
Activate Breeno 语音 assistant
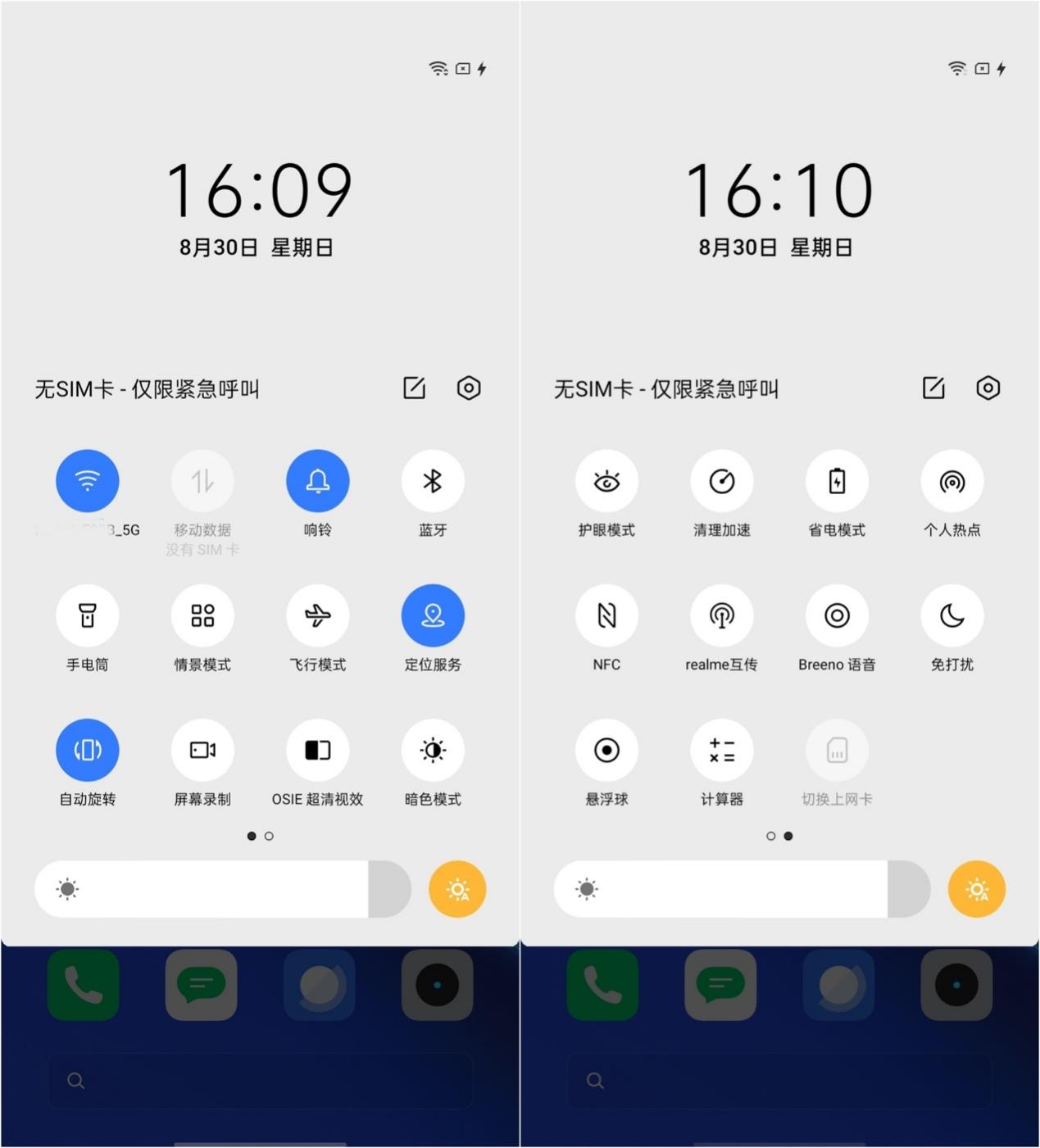coord(837,615)
